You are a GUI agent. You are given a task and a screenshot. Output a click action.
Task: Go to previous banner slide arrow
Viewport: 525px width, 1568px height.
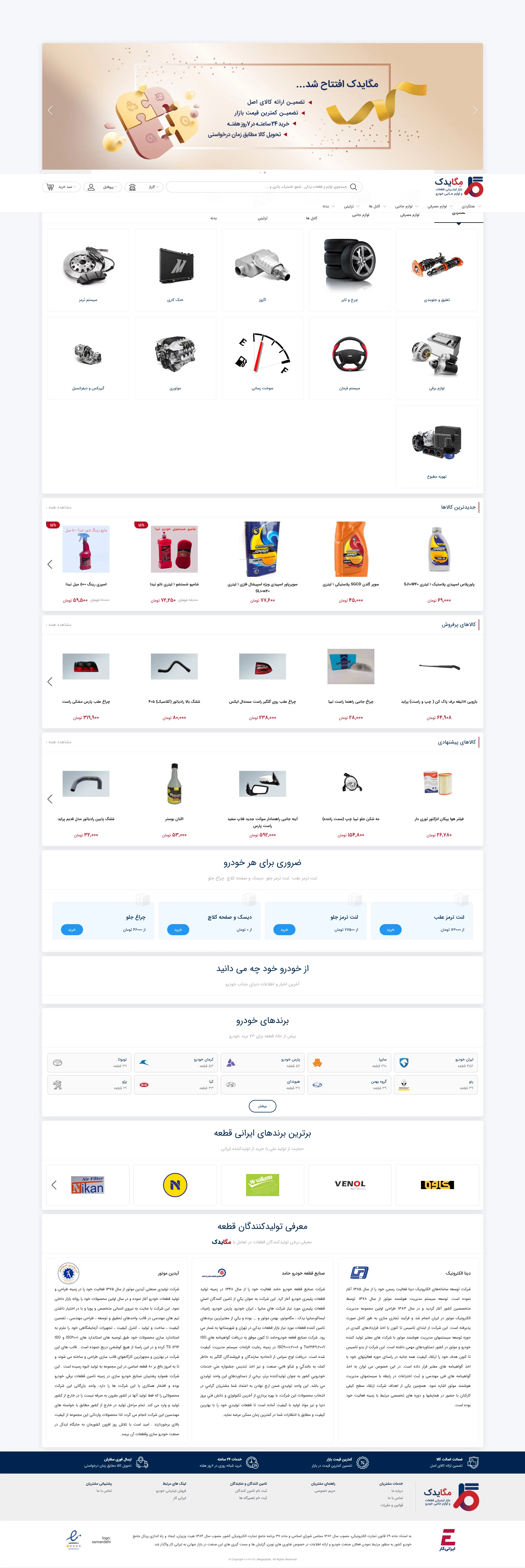(50, 110)
